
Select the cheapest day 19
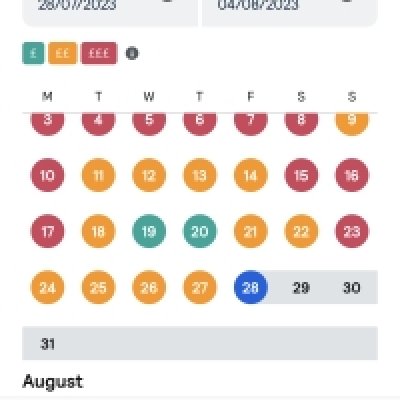149,231
